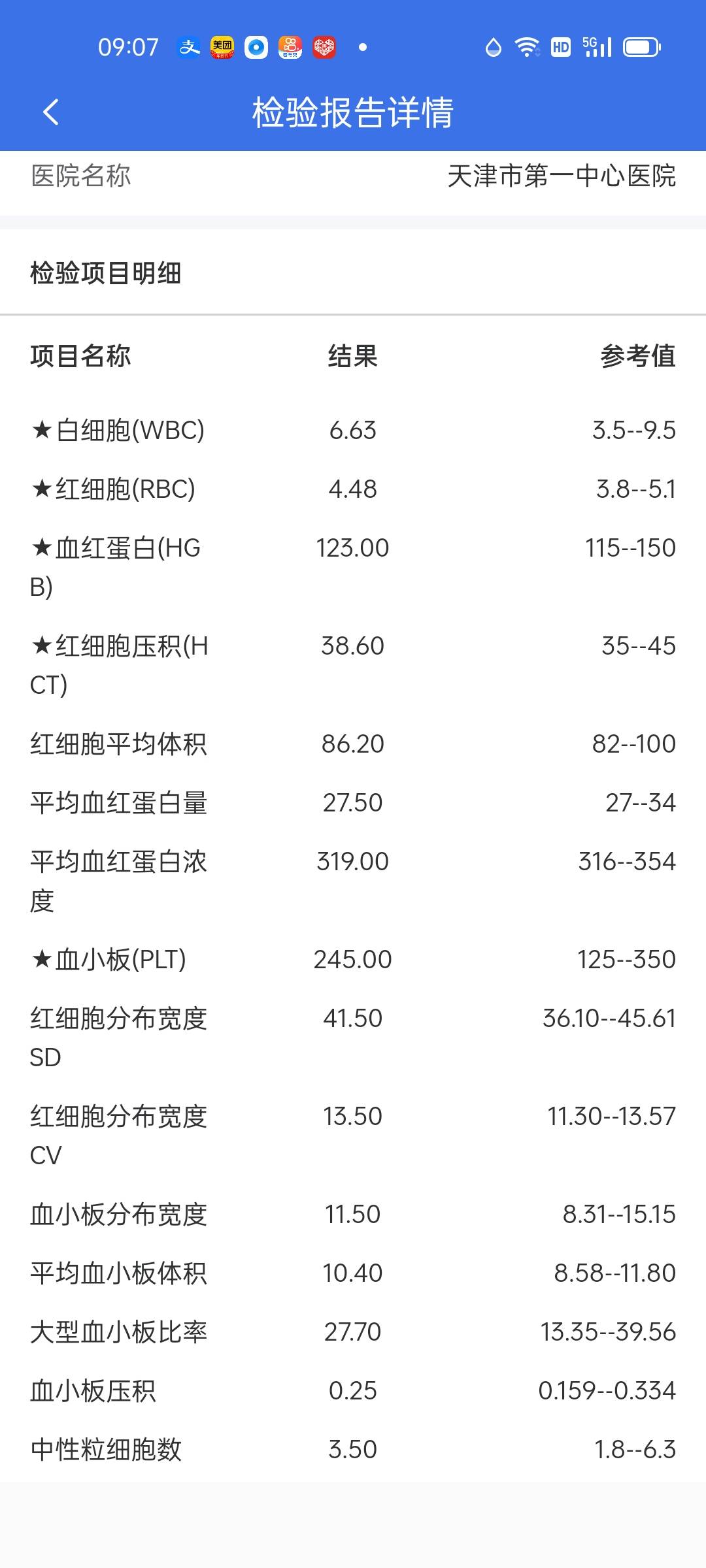706x1568 pixels.
Task: Tap the notification dot in the status bar
Action: [x=363, y=46]
